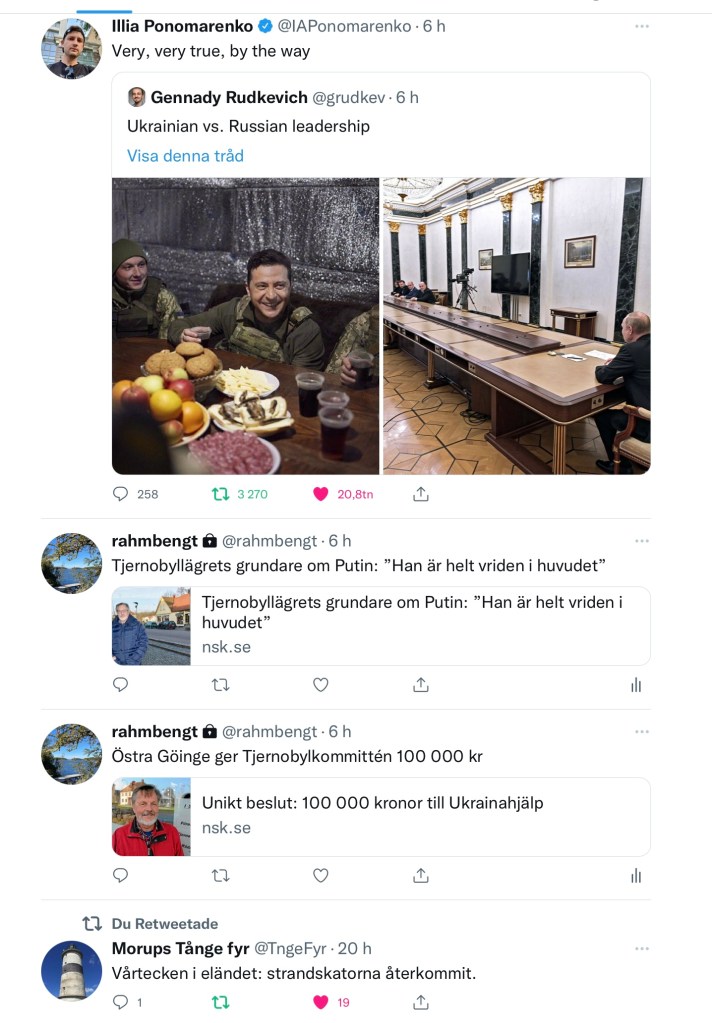Retweet Illia Ponomarenko's tweet
This screenshot has width=712, height=1023.
(221, 494)
